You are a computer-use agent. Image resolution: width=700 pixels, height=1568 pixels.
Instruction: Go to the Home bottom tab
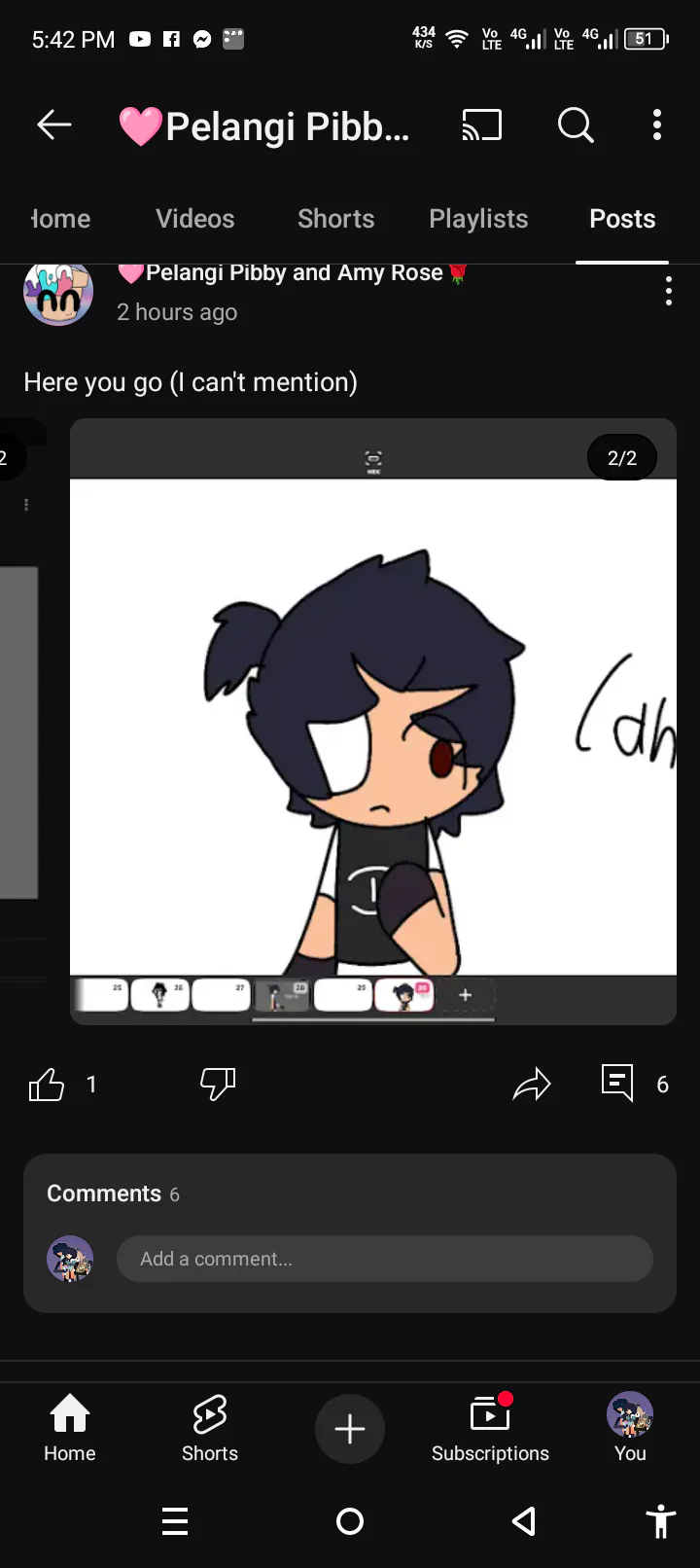coord(70,1428)
